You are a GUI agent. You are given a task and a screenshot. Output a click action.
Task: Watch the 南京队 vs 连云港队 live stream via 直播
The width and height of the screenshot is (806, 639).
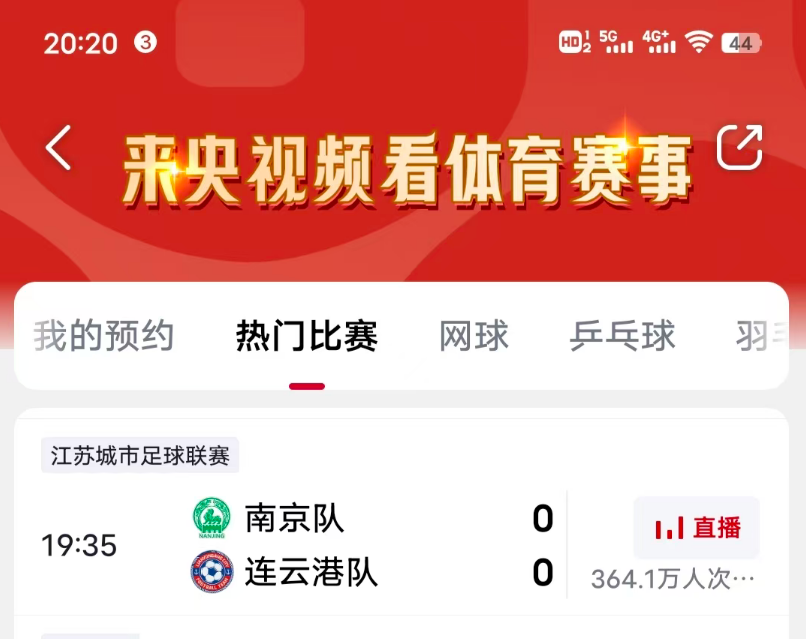[697, 528]
